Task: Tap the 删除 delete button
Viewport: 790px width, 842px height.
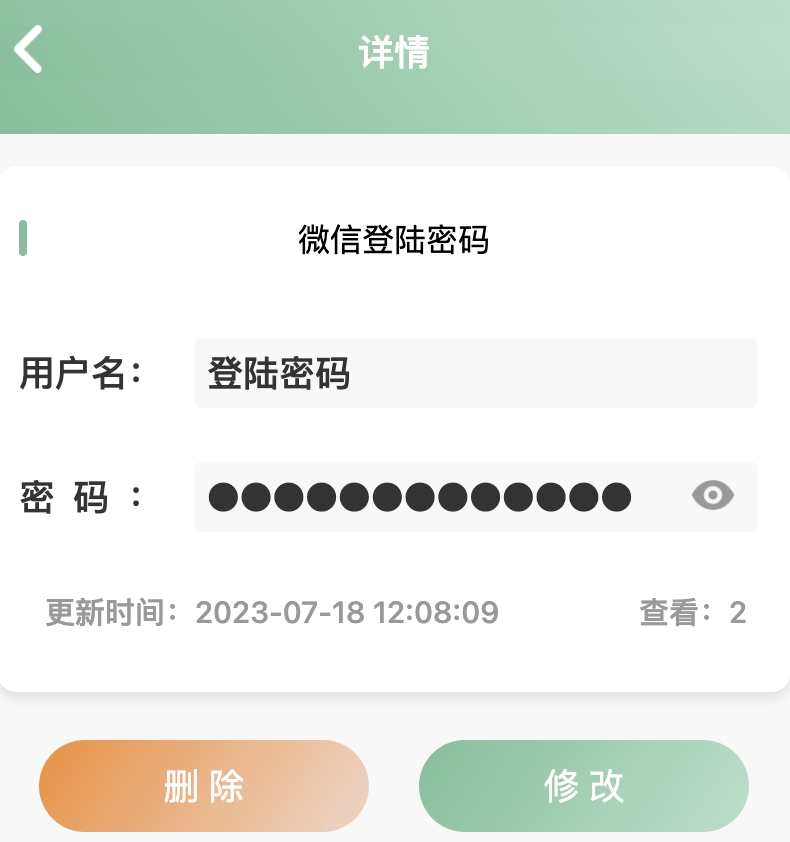Action: point(204,786)
